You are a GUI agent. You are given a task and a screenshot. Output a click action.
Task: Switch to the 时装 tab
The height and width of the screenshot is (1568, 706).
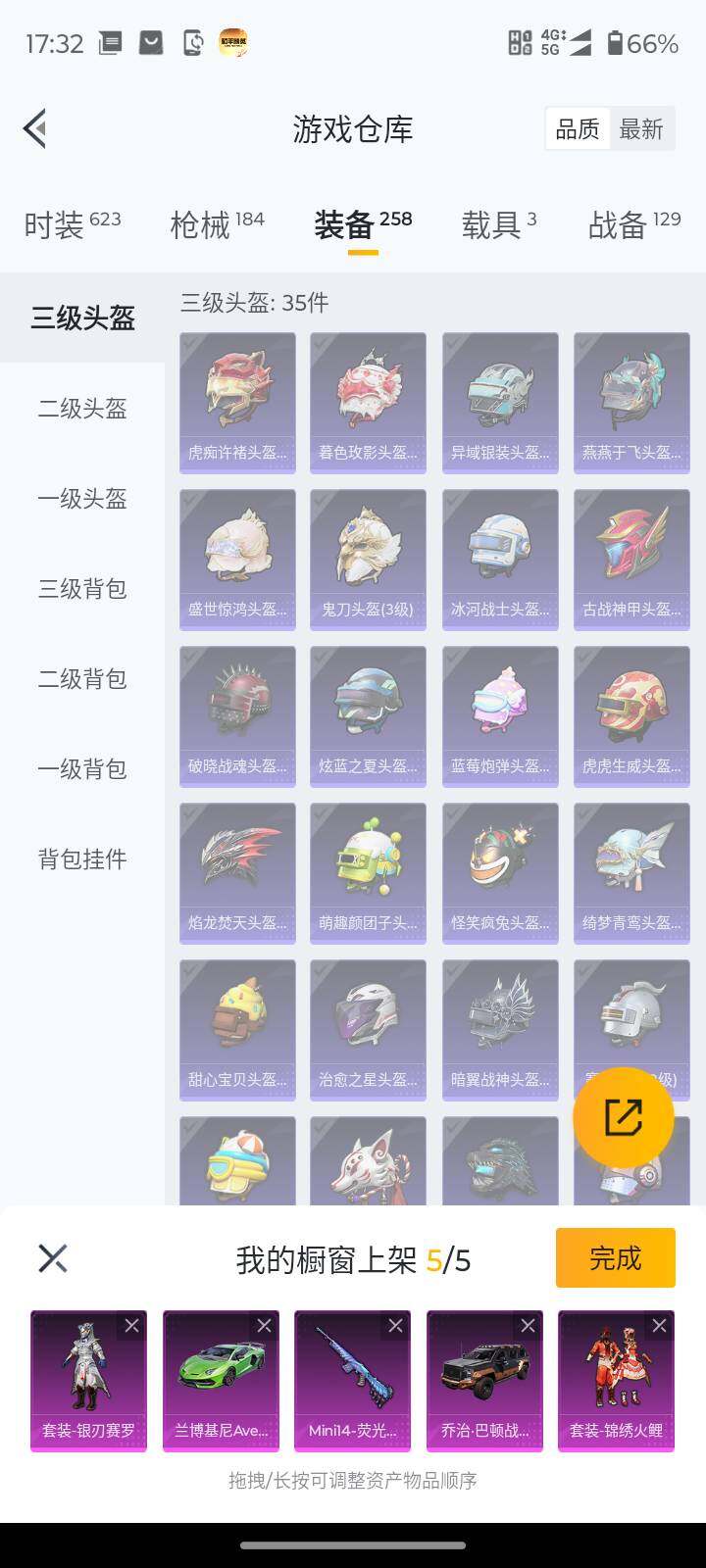72,224
